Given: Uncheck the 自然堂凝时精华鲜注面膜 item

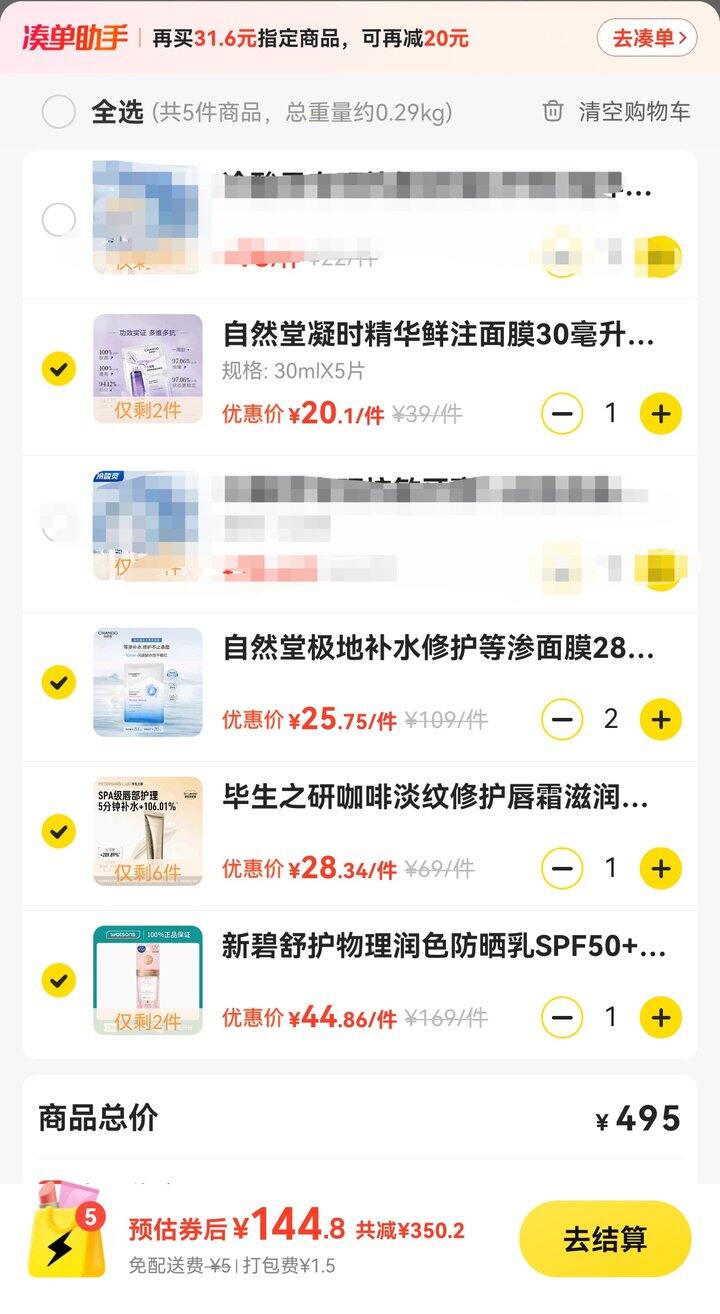Looking at the screenshot, I should [59, 370].
